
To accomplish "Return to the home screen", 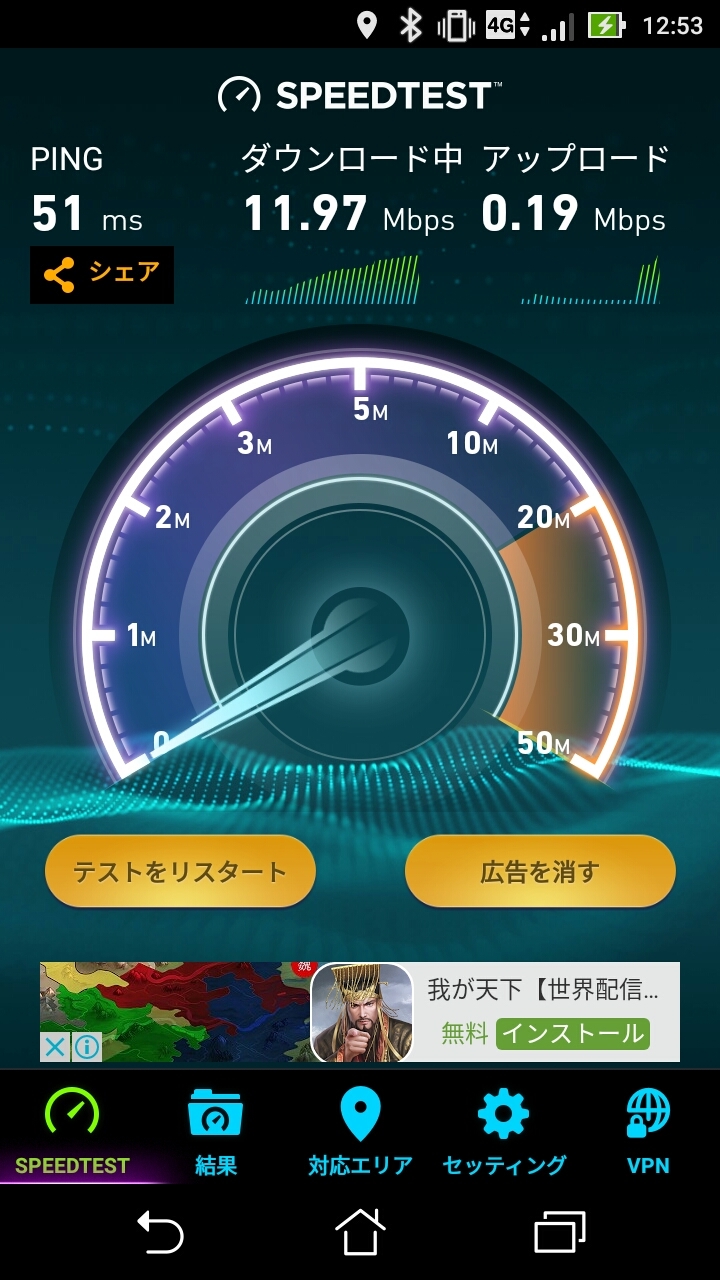I will 360,1232.
